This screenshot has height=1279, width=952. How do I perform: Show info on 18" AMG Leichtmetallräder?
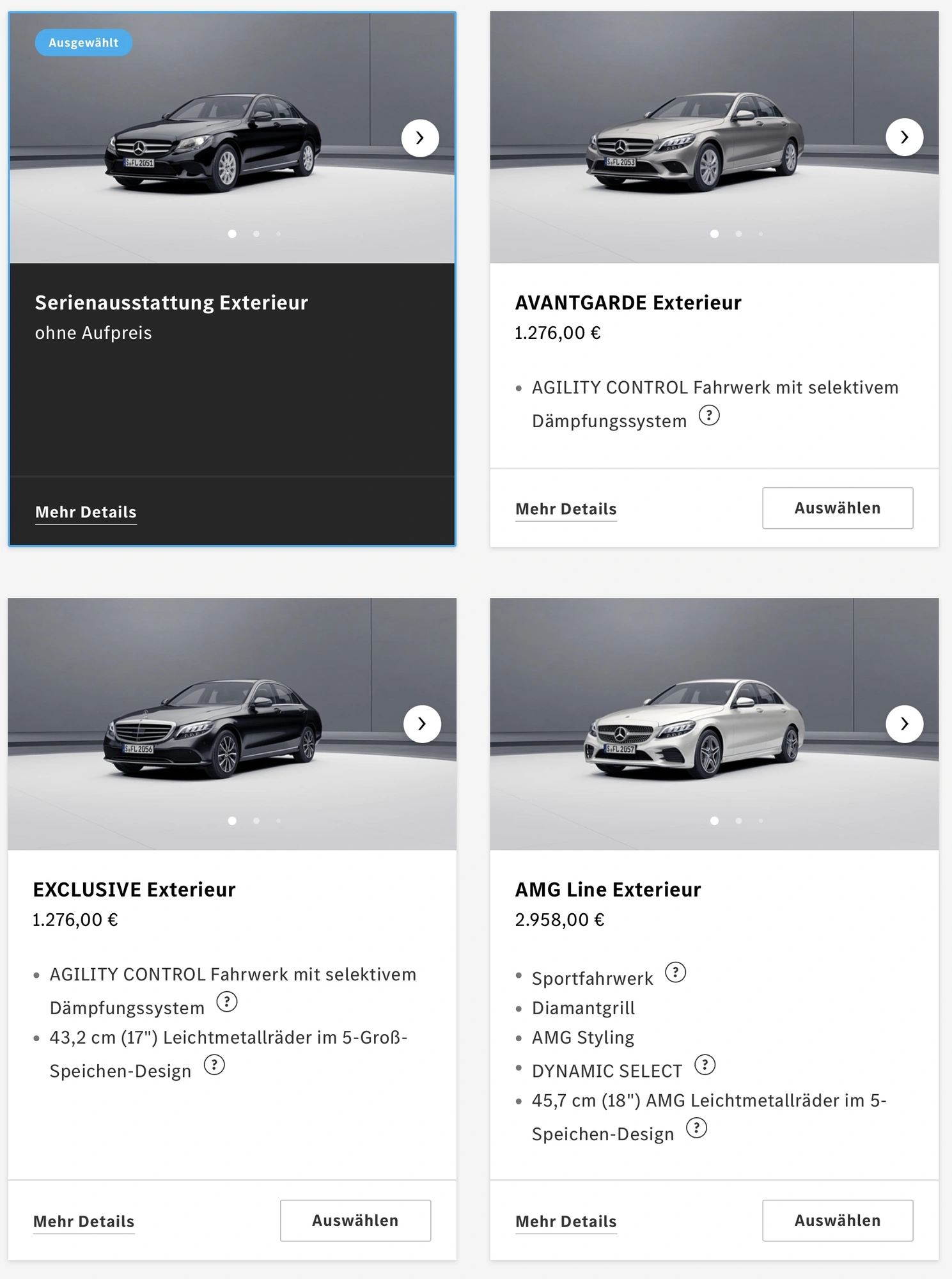tap(696, 1128)
